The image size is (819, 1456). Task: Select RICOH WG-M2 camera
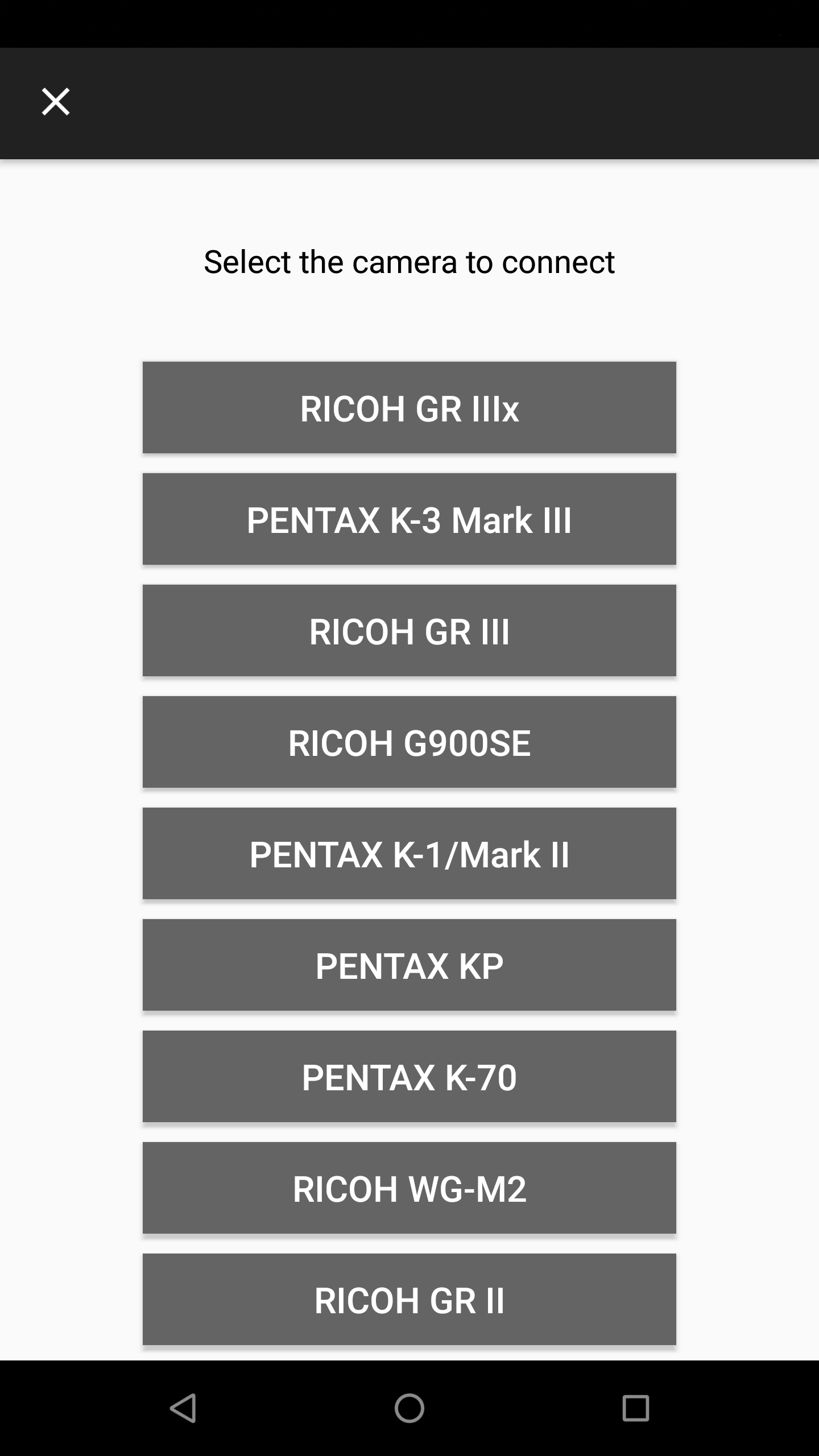click(x=409, y=1188)
